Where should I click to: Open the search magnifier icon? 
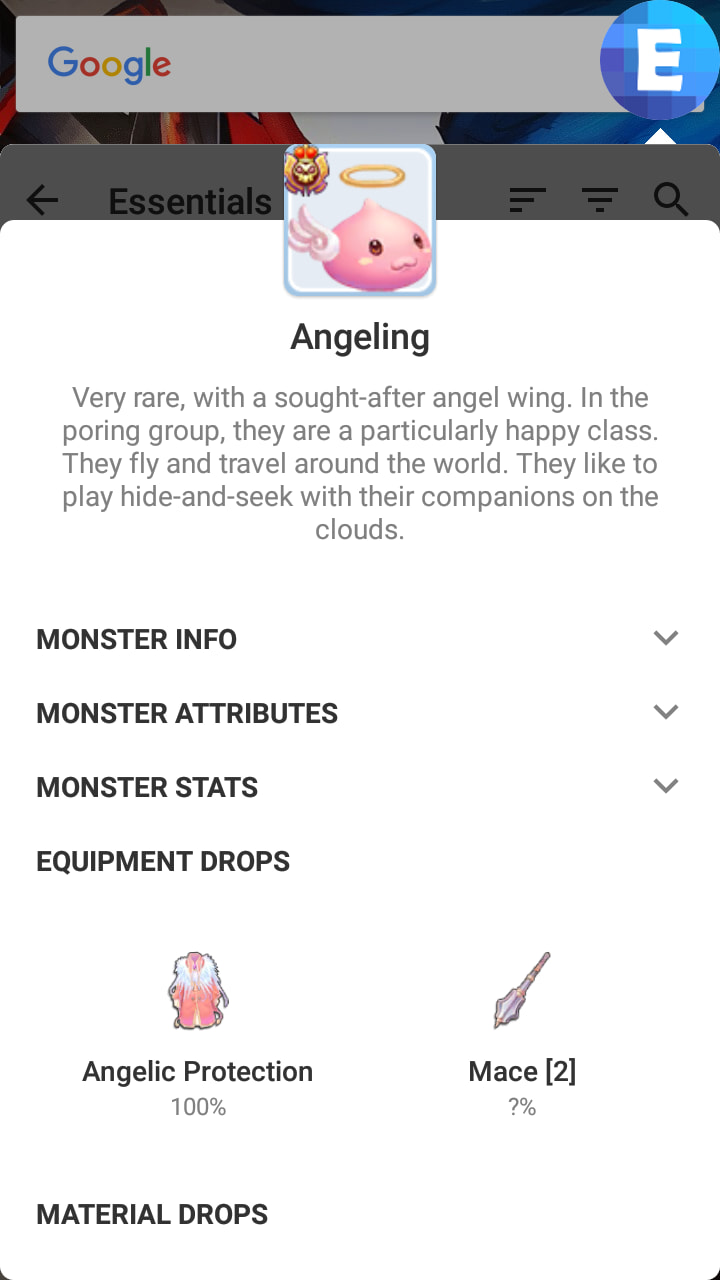pos(671,200)
